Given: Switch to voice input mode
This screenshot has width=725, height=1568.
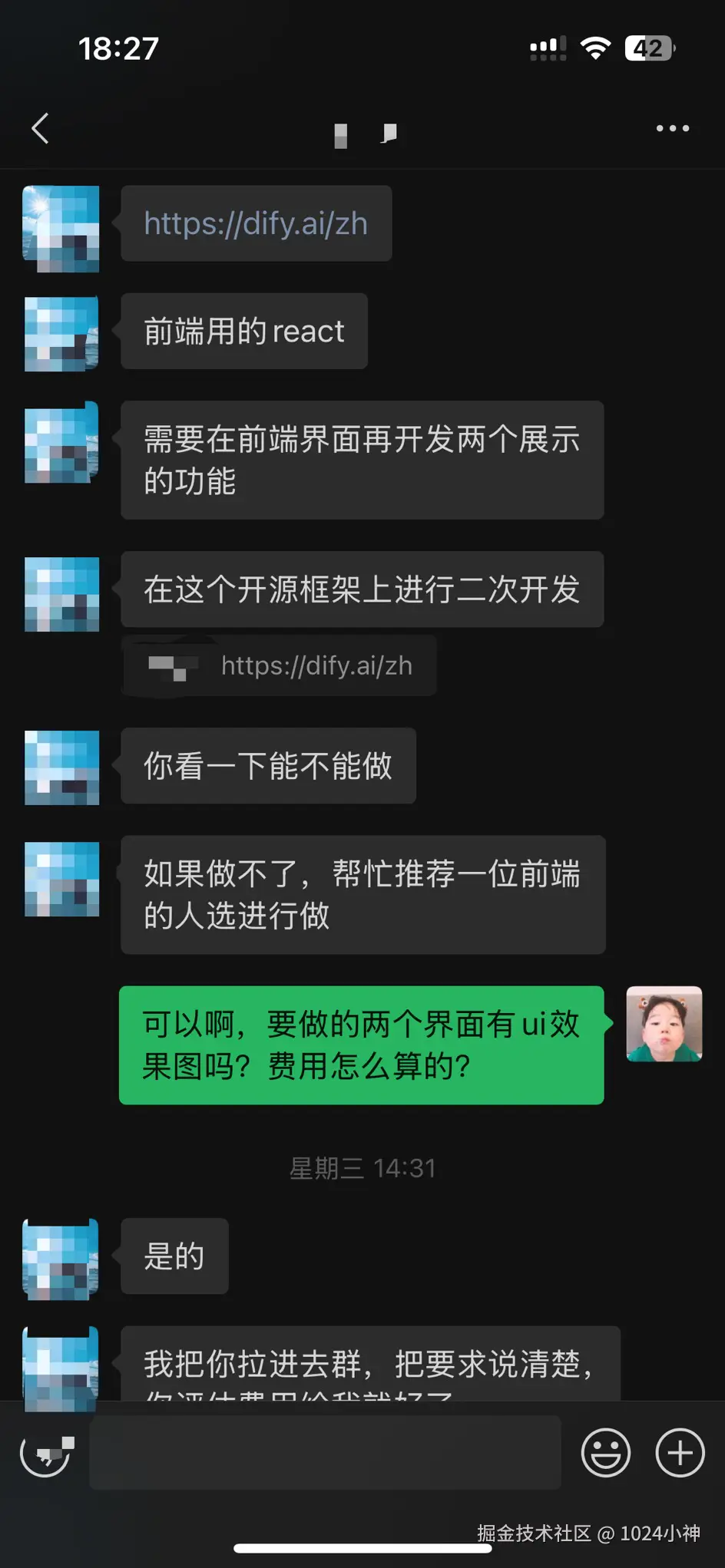Looking at the screenshot, I should point(46,1452).
